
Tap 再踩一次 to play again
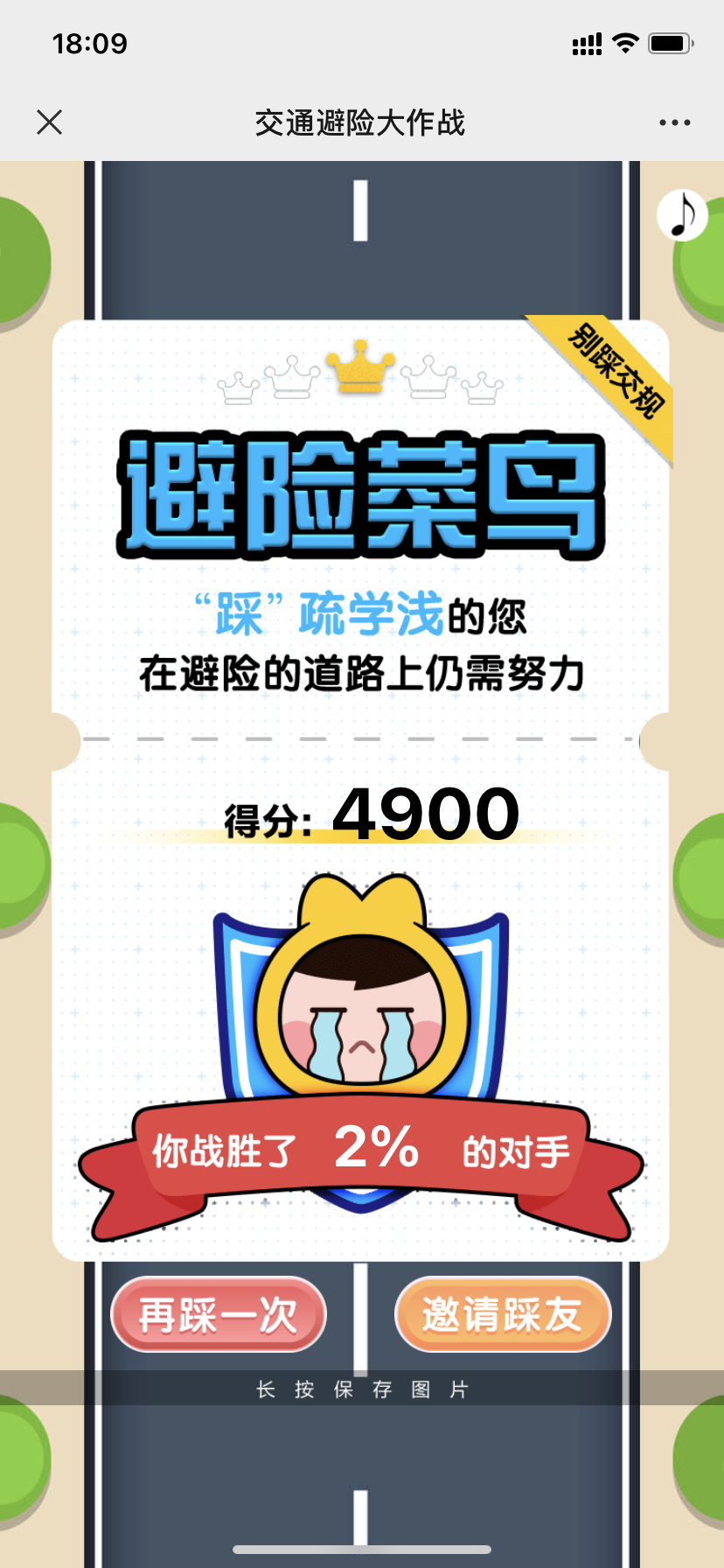click(x=219, y=1314)
